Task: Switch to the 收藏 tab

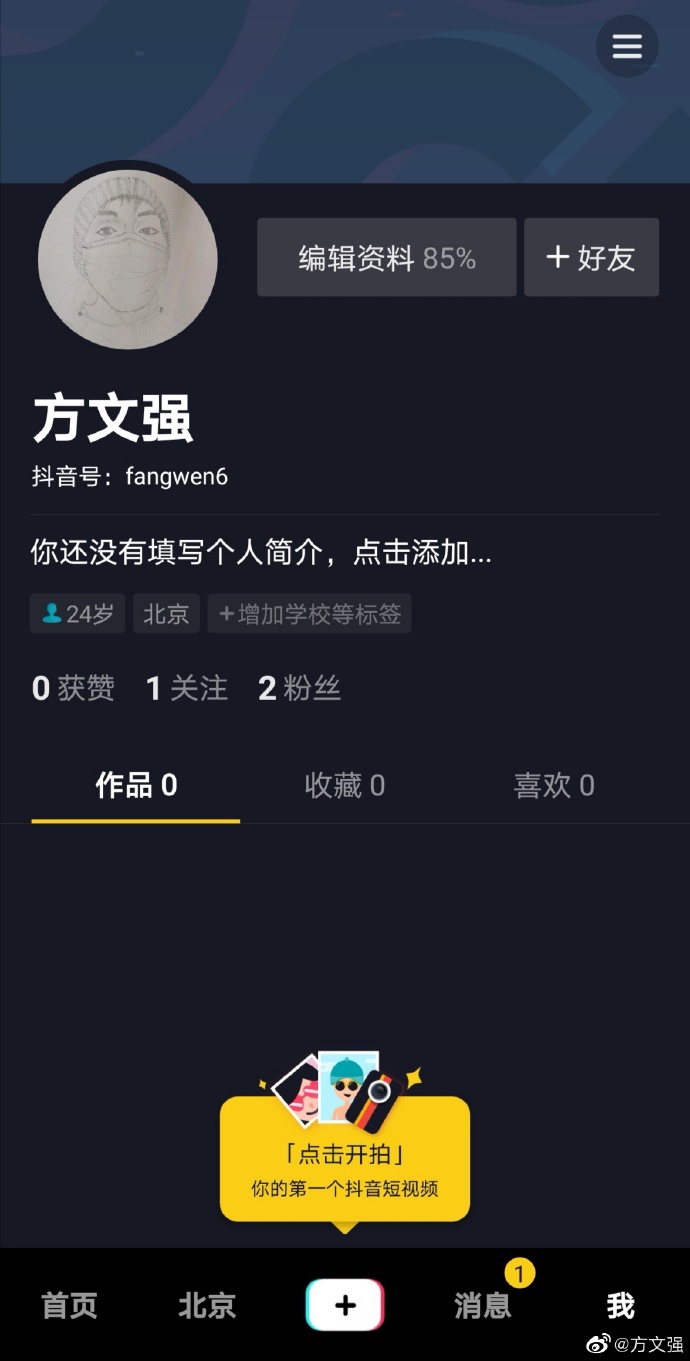Action: click(x=344, y=786)
